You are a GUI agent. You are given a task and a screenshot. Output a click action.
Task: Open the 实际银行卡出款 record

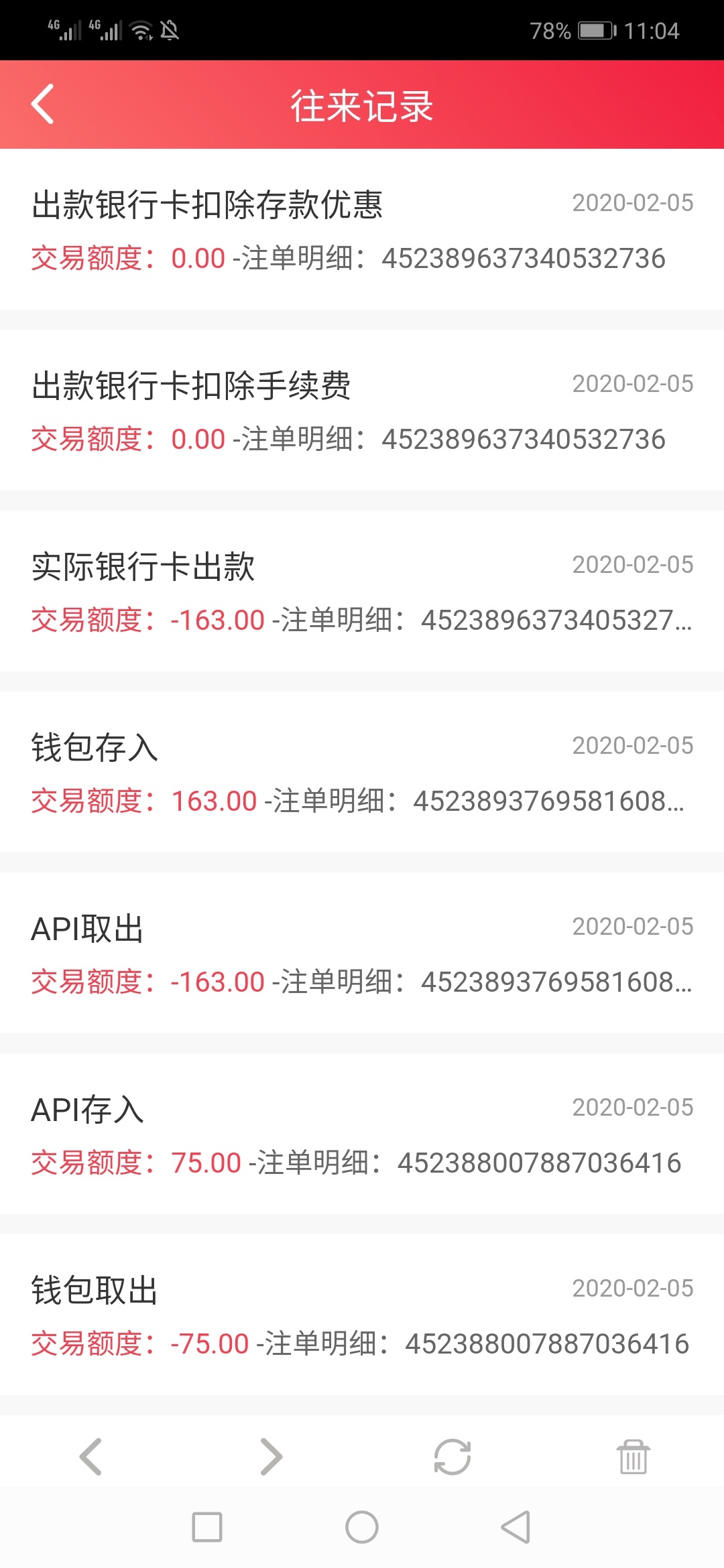(x=362, y=591)
